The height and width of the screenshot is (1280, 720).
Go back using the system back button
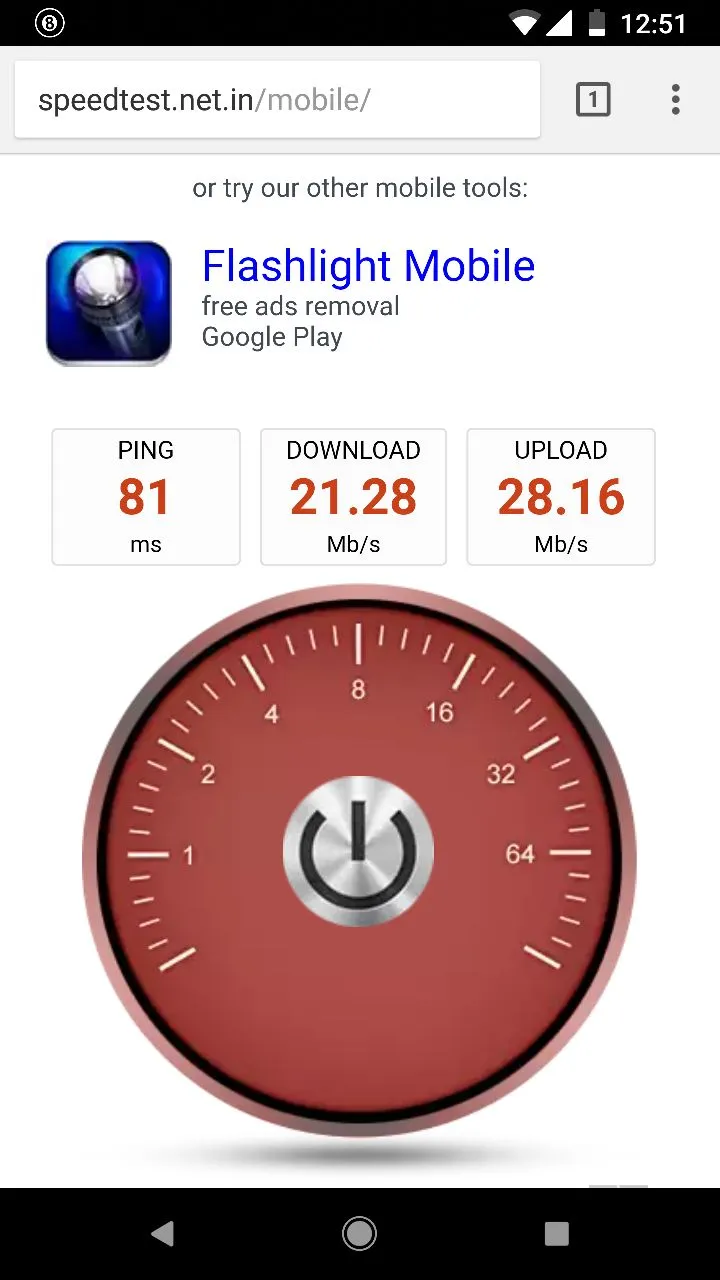[162, 1234]
